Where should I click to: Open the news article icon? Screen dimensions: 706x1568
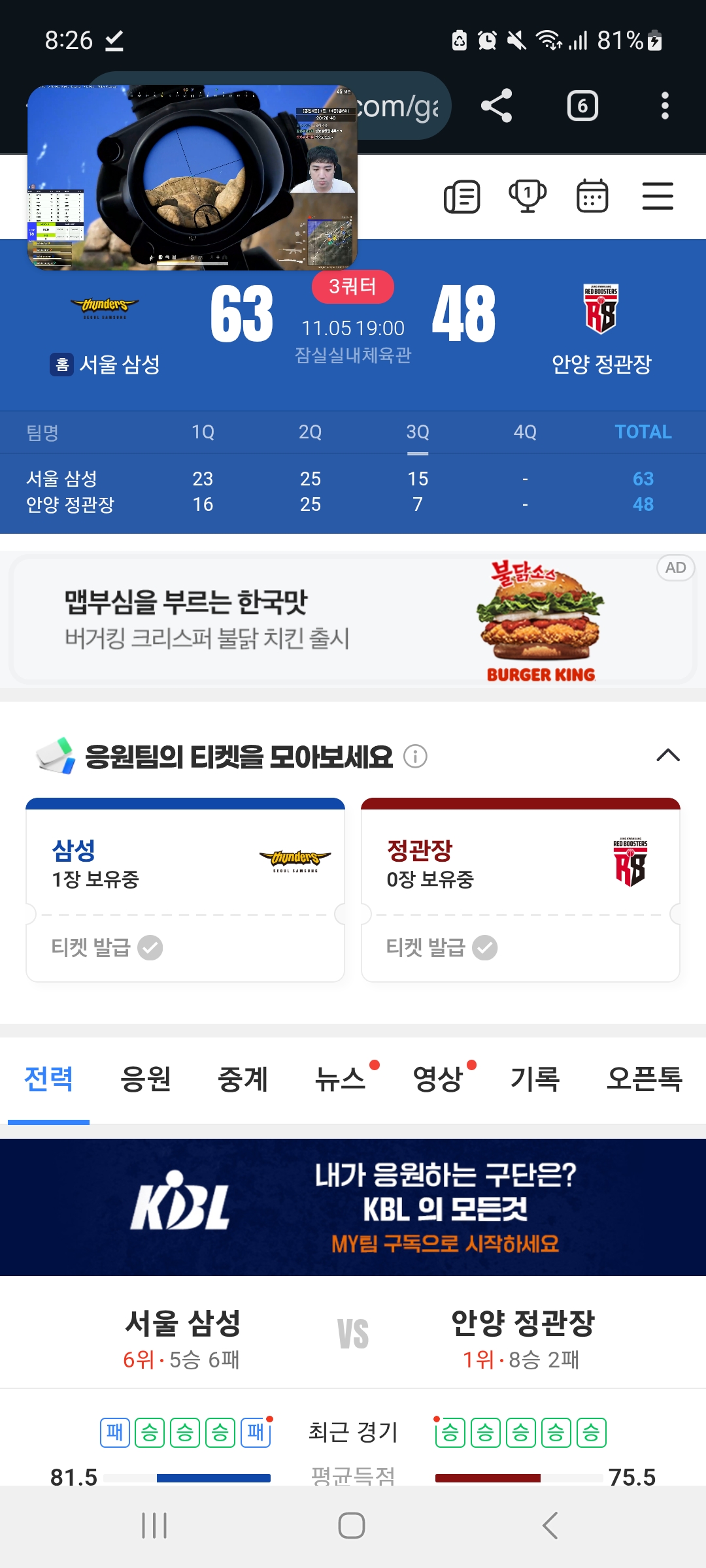click(462, 197)
